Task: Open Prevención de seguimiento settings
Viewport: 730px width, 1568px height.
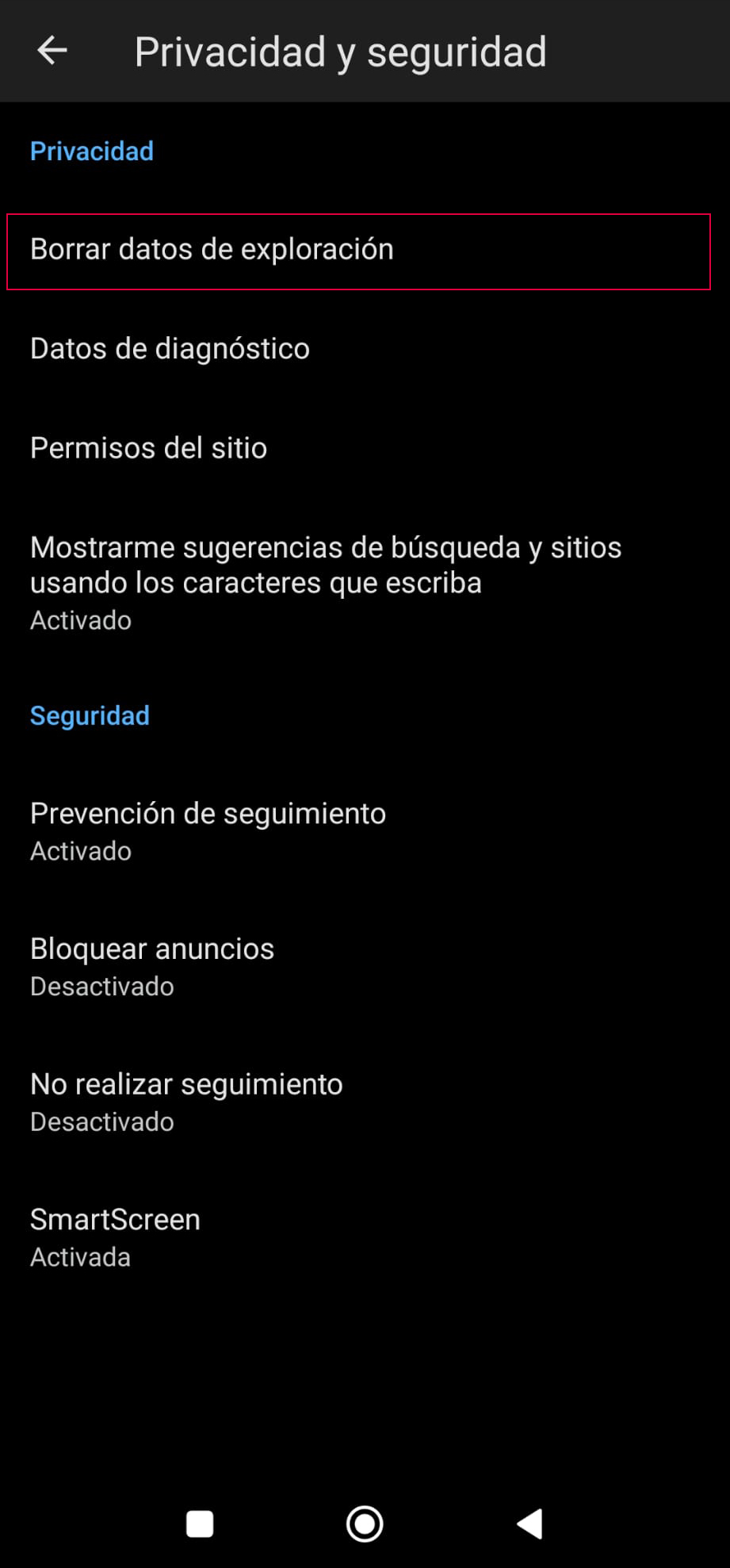Action: (208, 830)
